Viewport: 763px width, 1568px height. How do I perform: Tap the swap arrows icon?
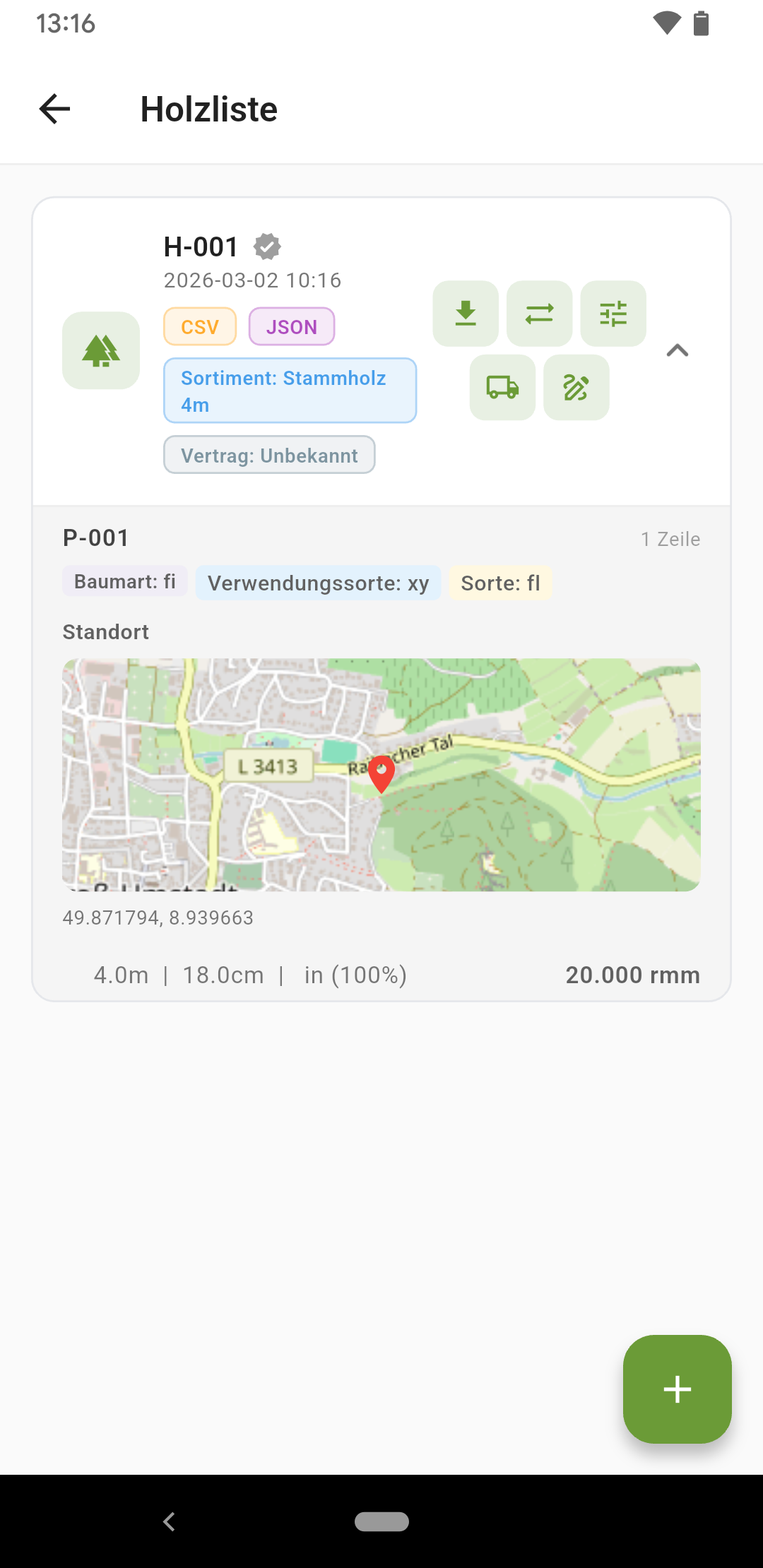(x=539, y=314)
